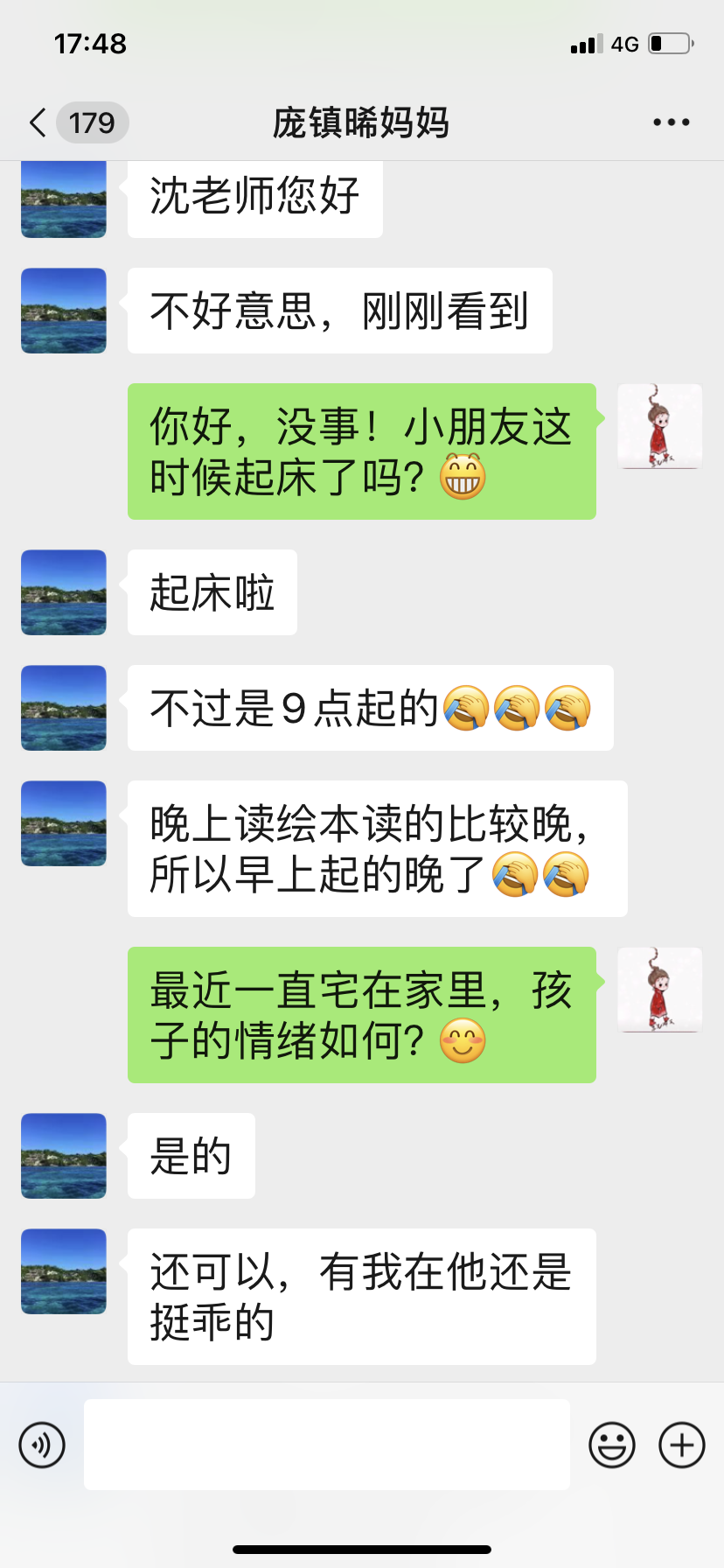Open the chat info overflow menu
Viewport: 724px width, 1568px height.
pos(671,122)
